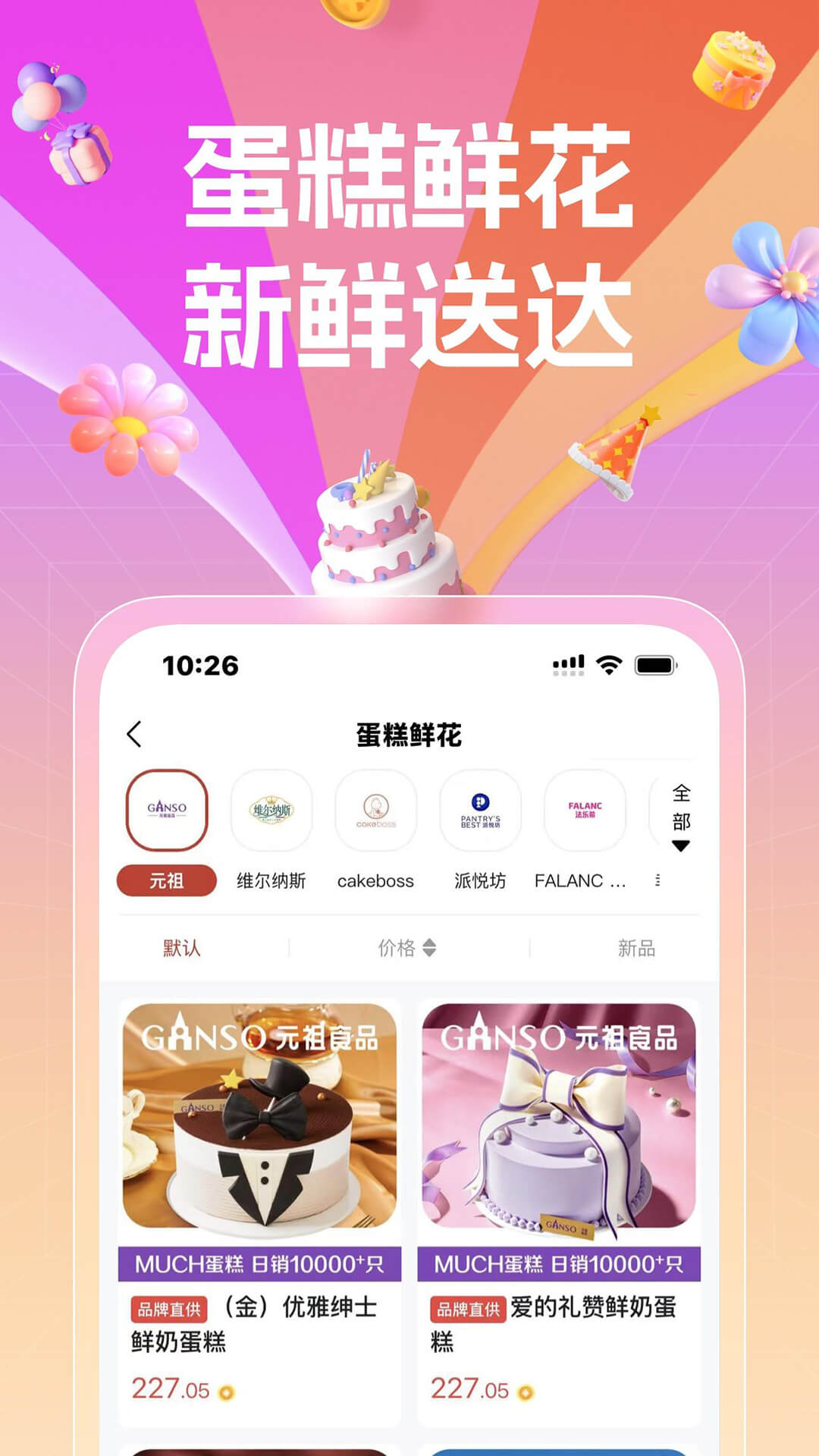Image resolution: width=819 pixels, height=1456 pixels.
Task: Select the cakeboss brand logo
Action: [x=376, y=811]
